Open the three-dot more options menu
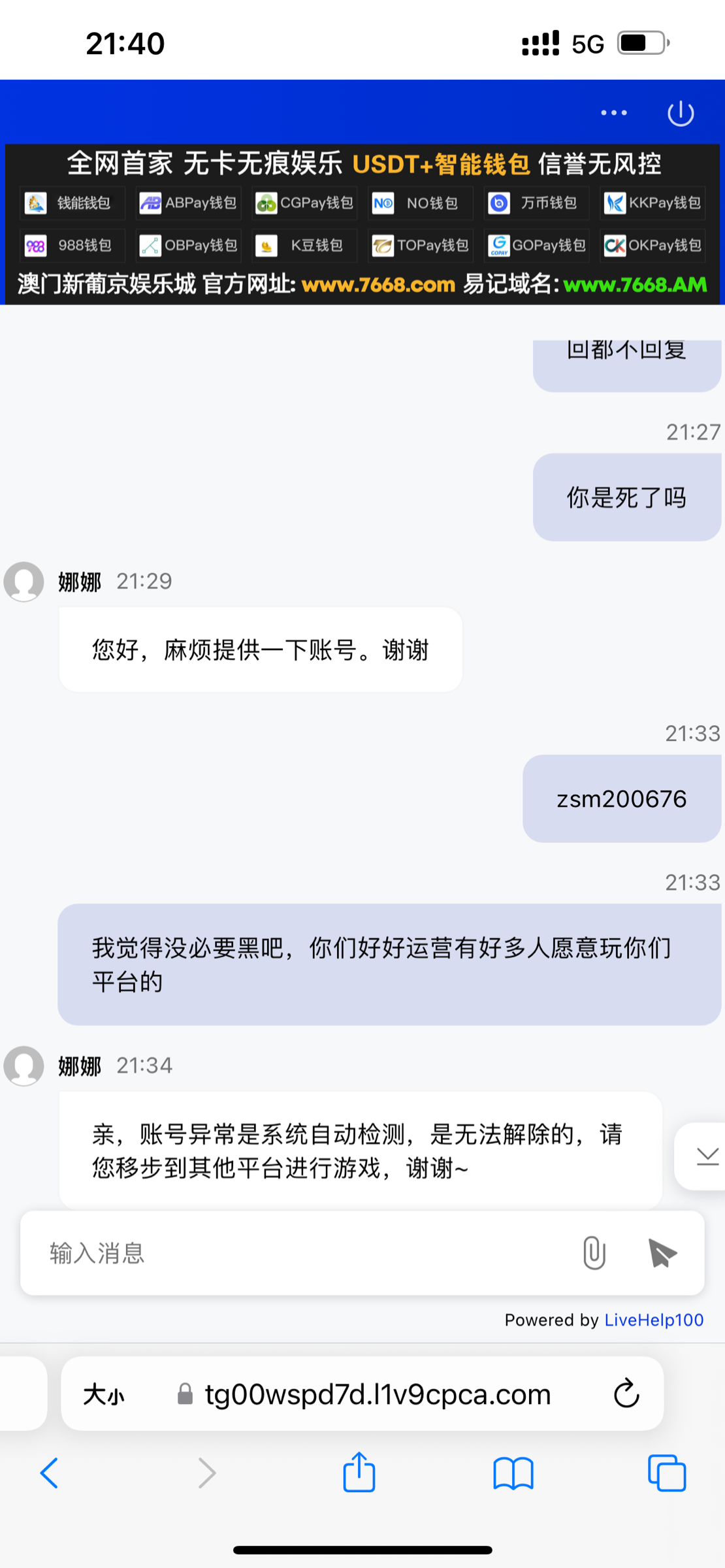This screenshot has height=1568, width=725. click(614, 113)
